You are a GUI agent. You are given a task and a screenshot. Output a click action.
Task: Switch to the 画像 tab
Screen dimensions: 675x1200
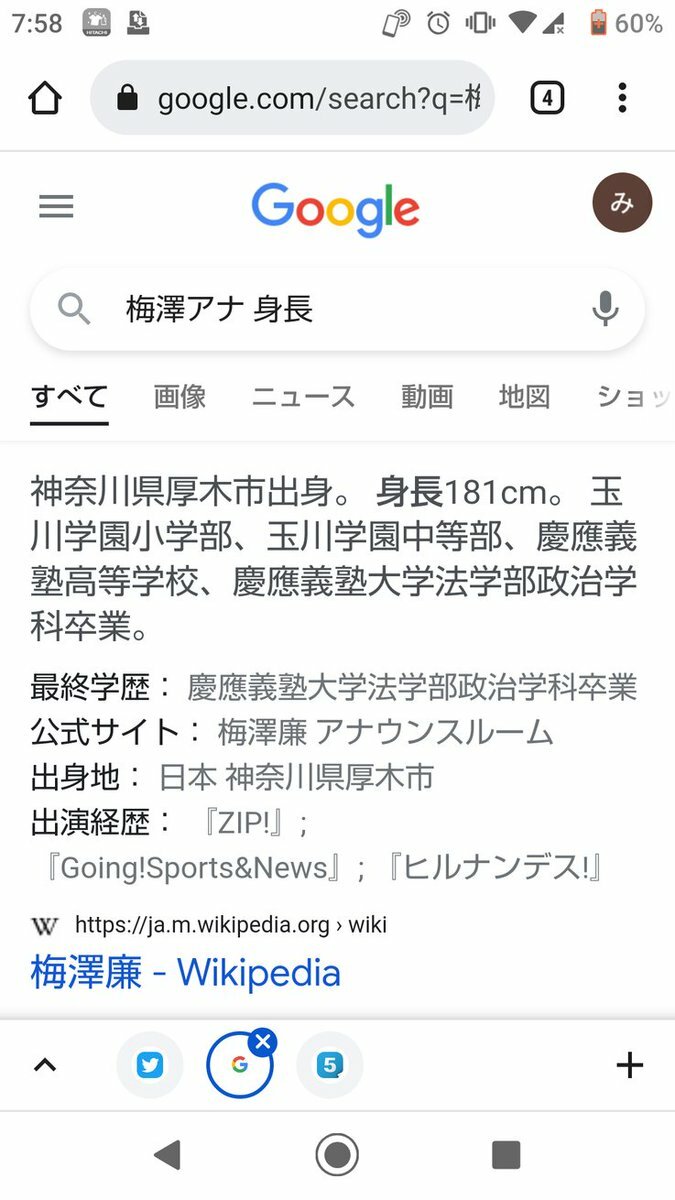180,397
